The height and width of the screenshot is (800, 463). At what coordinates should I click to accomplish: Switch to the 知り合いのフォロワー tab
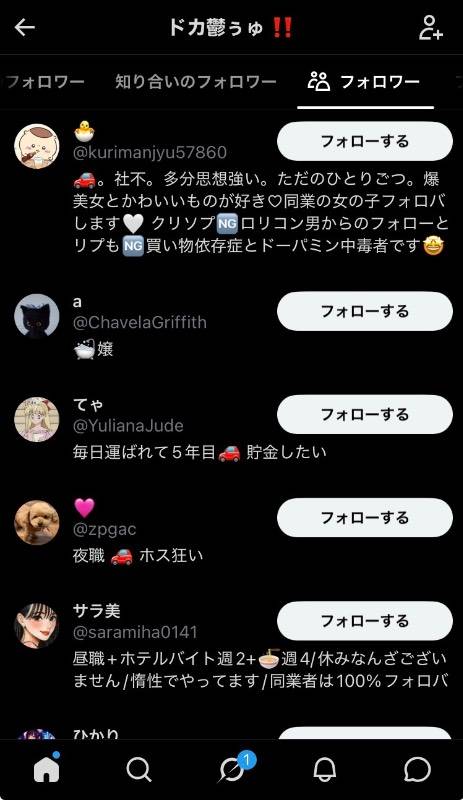196,82
